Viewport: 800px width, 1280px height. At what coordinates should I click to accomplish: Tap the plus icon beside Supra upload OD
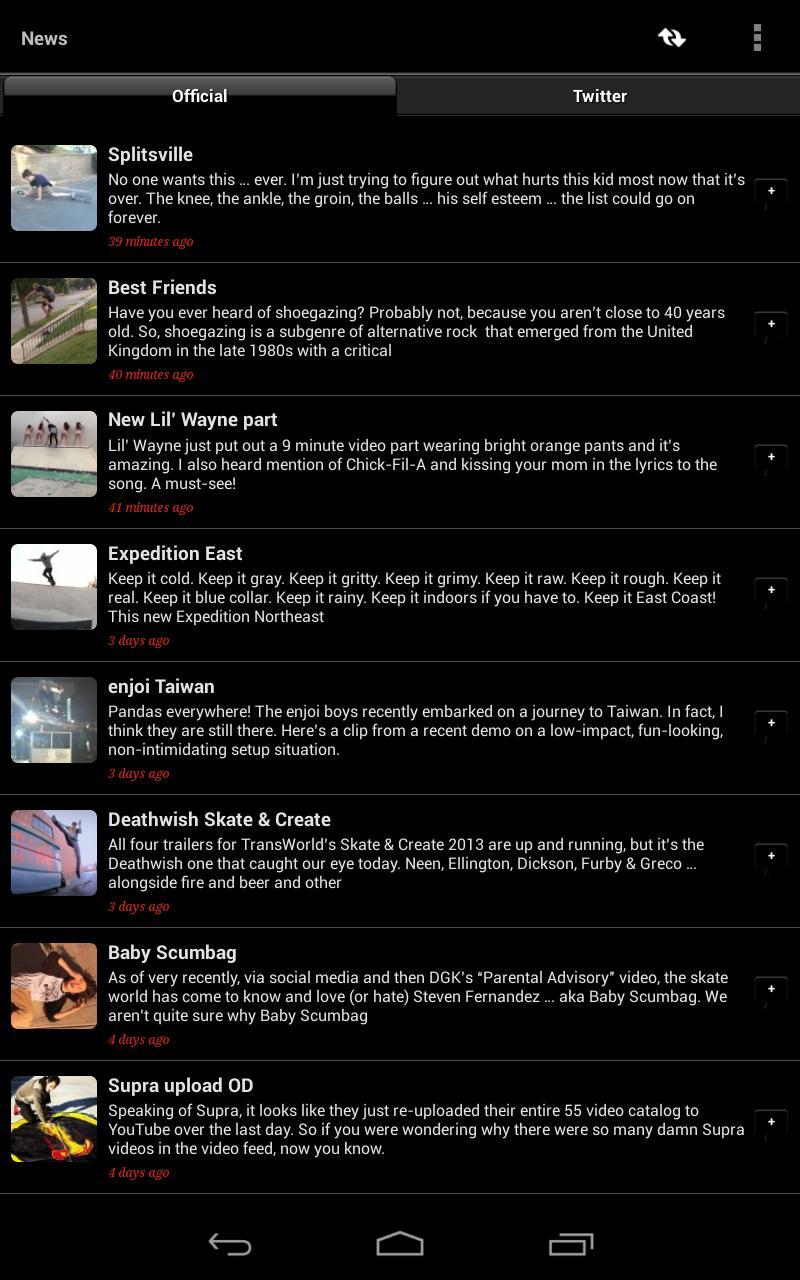(x=771, y=1122)
